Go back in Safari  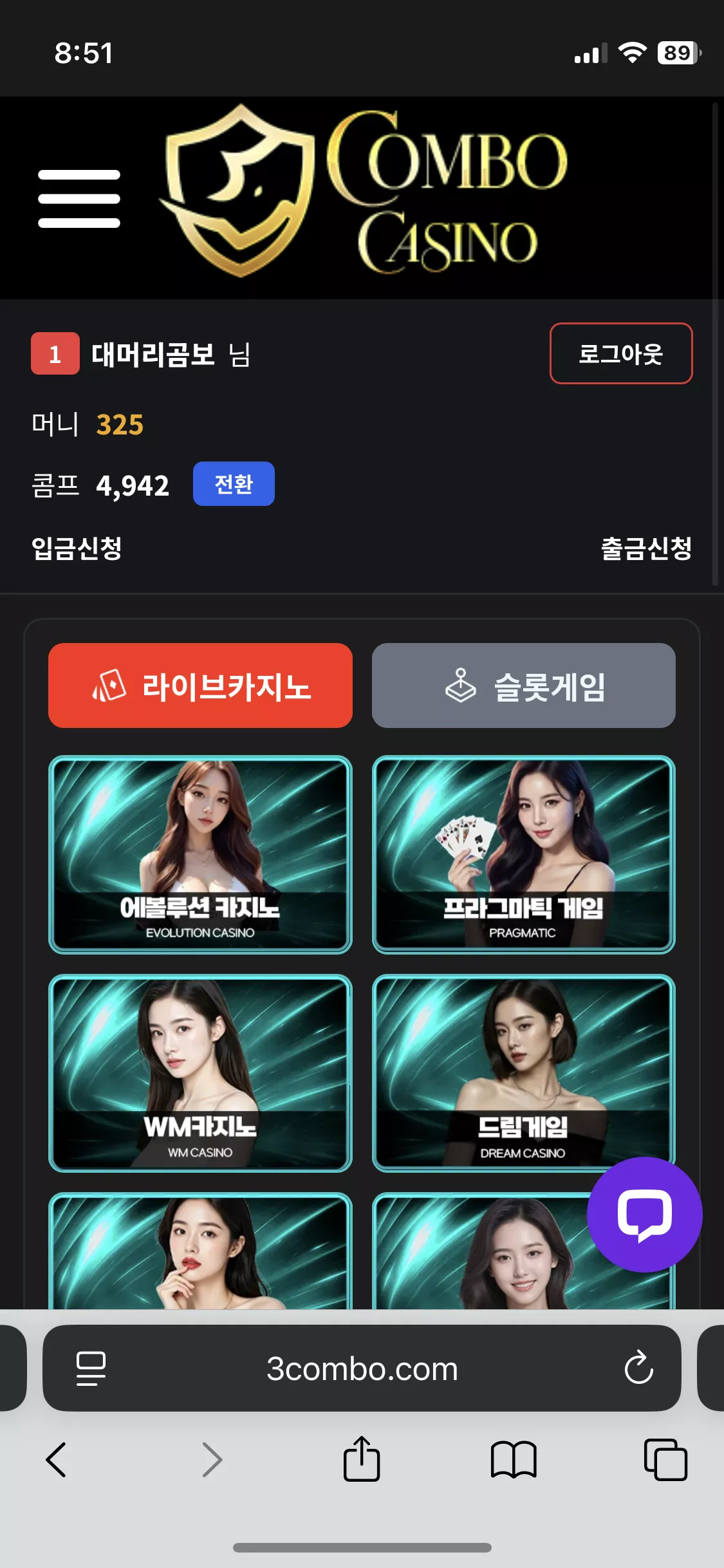57,1459
